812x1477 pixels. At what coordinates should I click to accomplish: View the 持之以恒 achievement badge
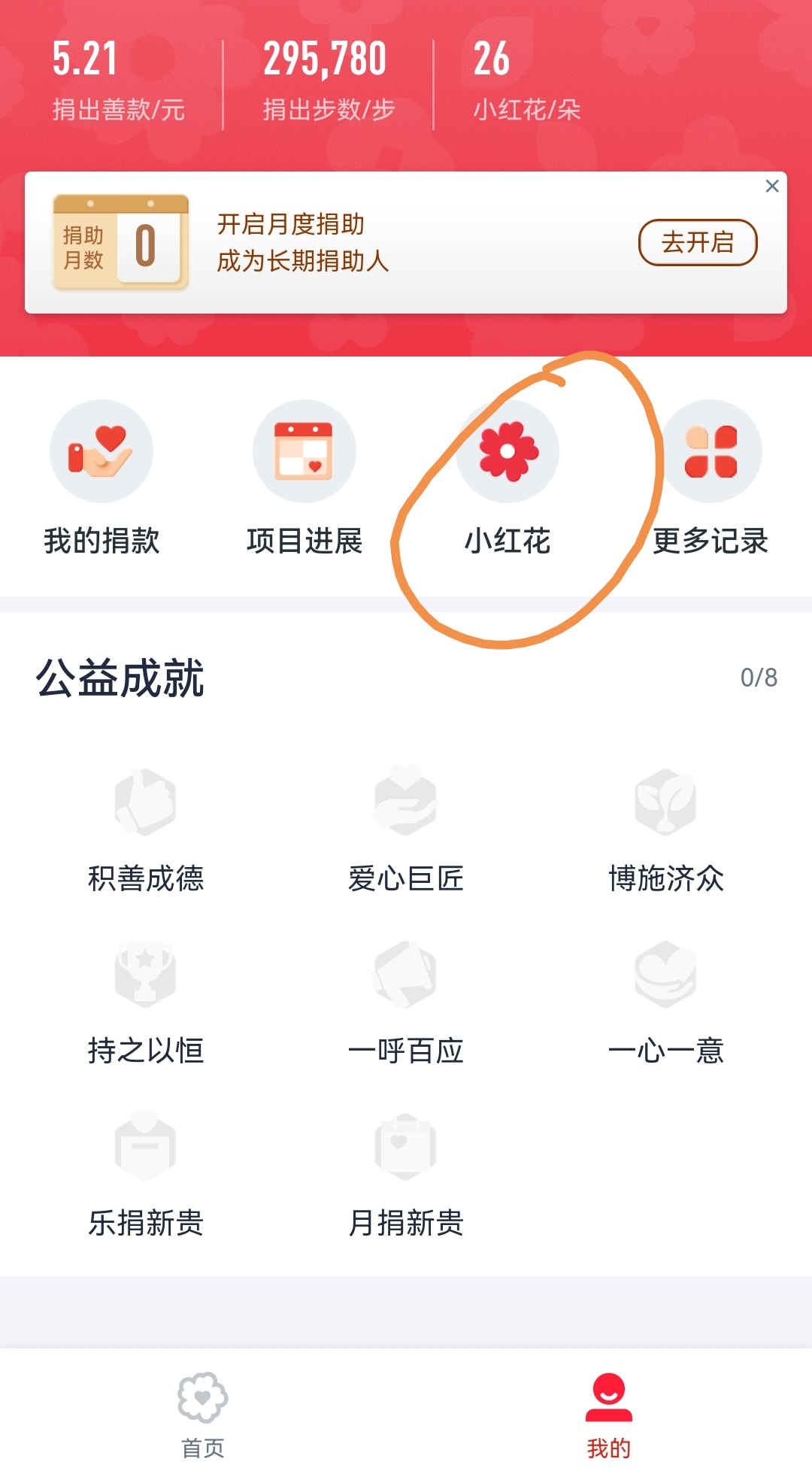[x=146, y=1002]
